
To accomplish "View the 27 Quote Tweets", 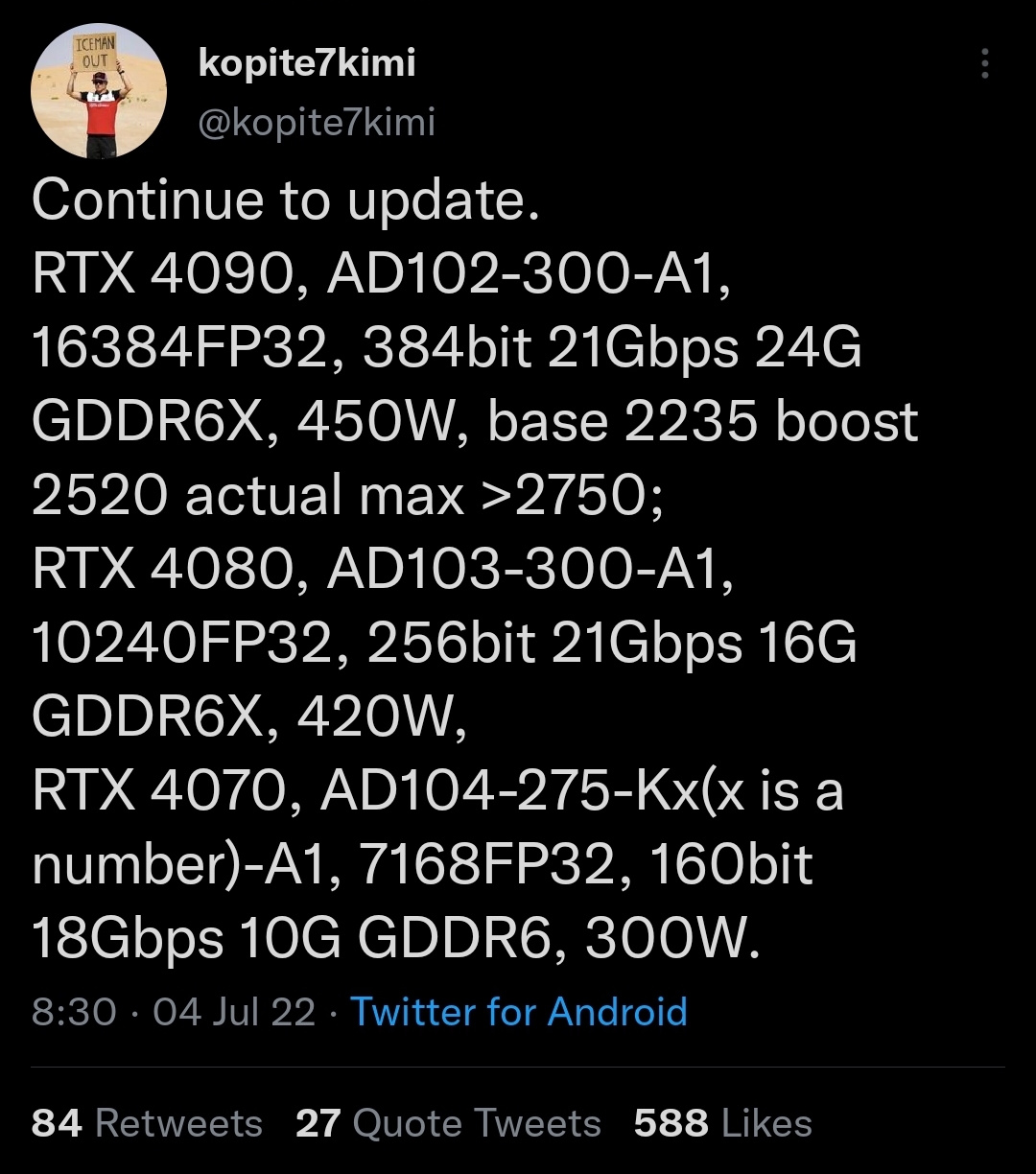I will 448,1123.
